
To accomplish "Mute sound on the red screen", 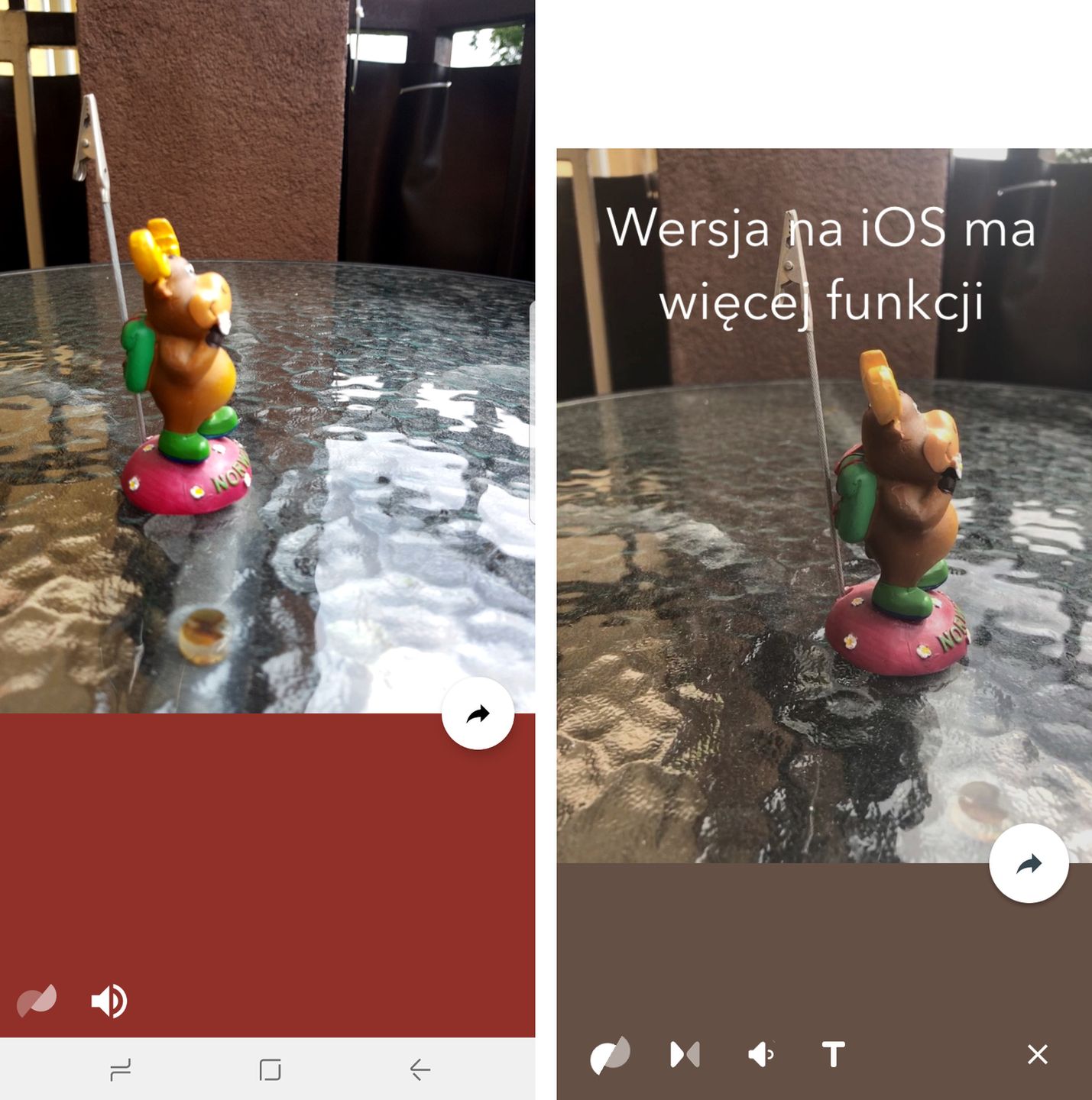I will tap(109, 1000).
